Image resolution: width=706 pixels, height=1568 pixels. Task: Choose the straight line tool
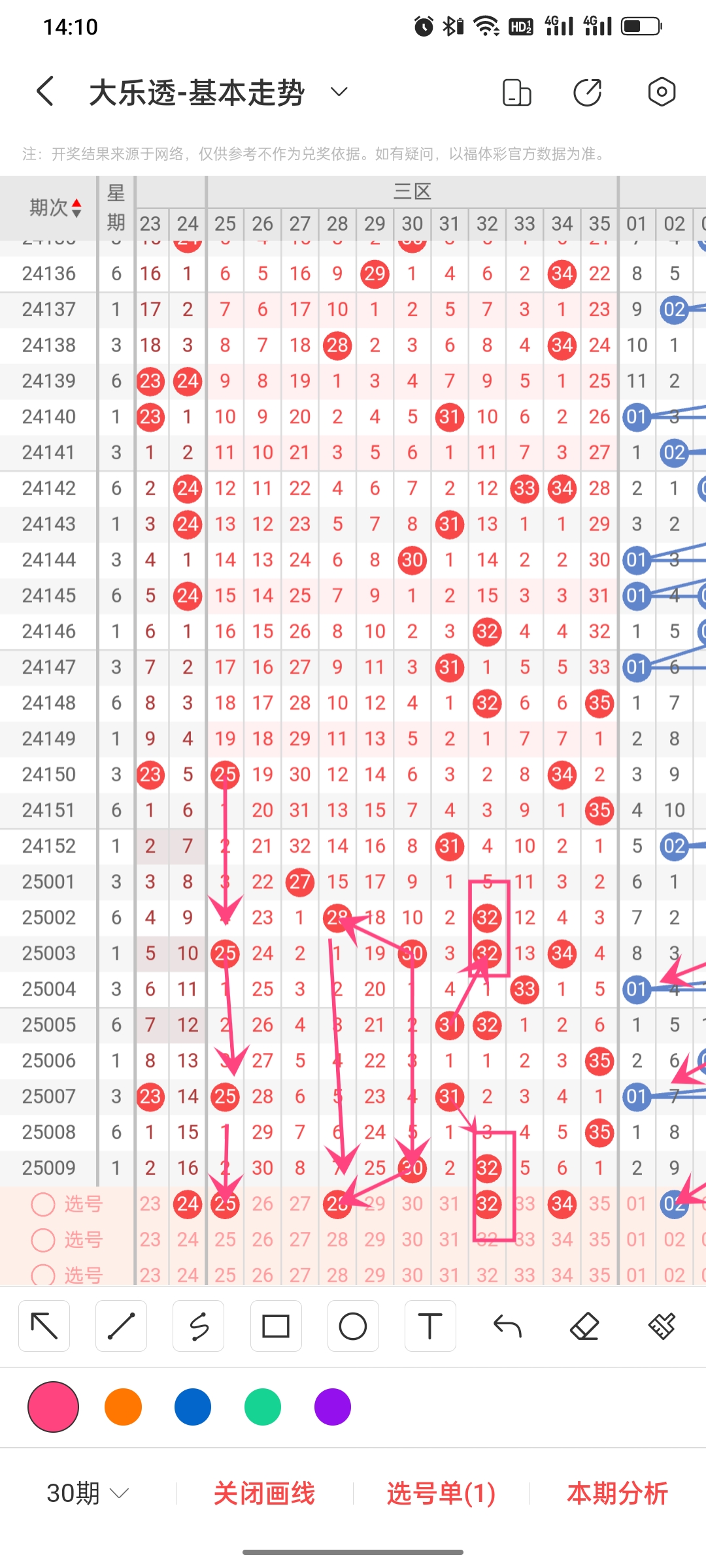pos(121,1326)
